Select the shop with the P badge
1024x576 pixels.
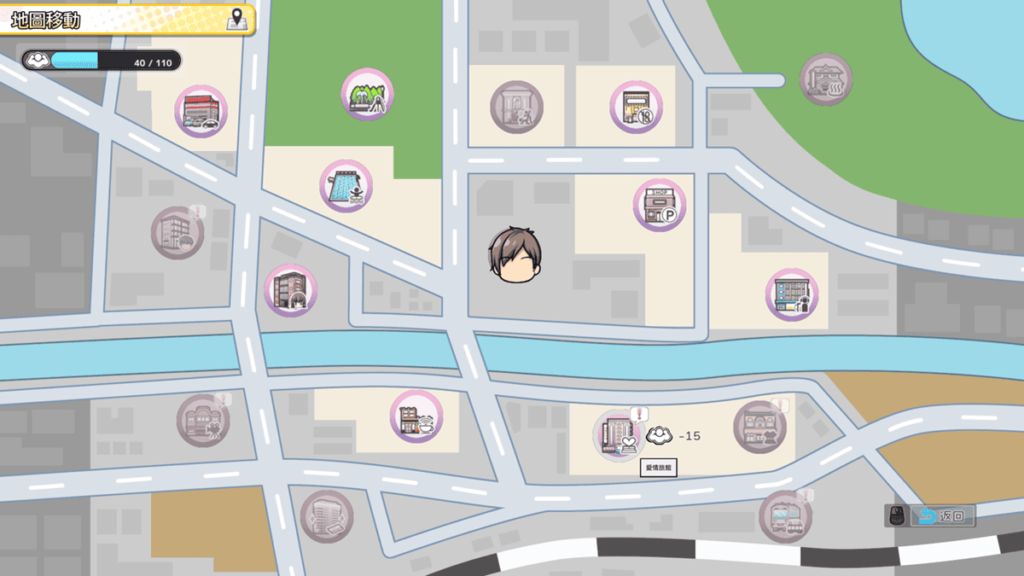click(659, 205)
